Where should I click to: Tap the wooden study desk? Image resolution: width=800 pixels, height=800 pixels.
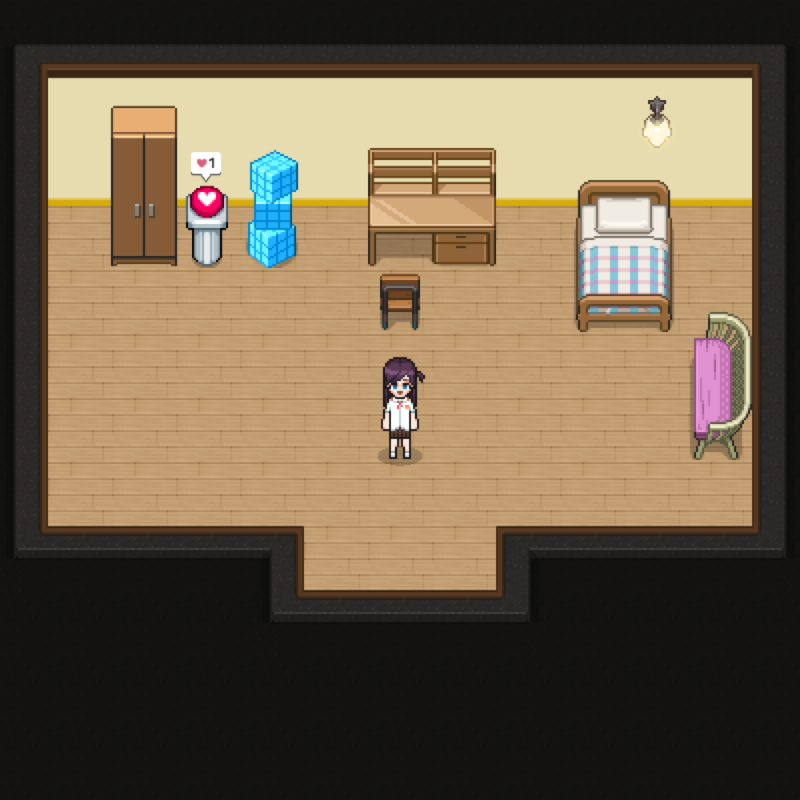tap(432, 209)
